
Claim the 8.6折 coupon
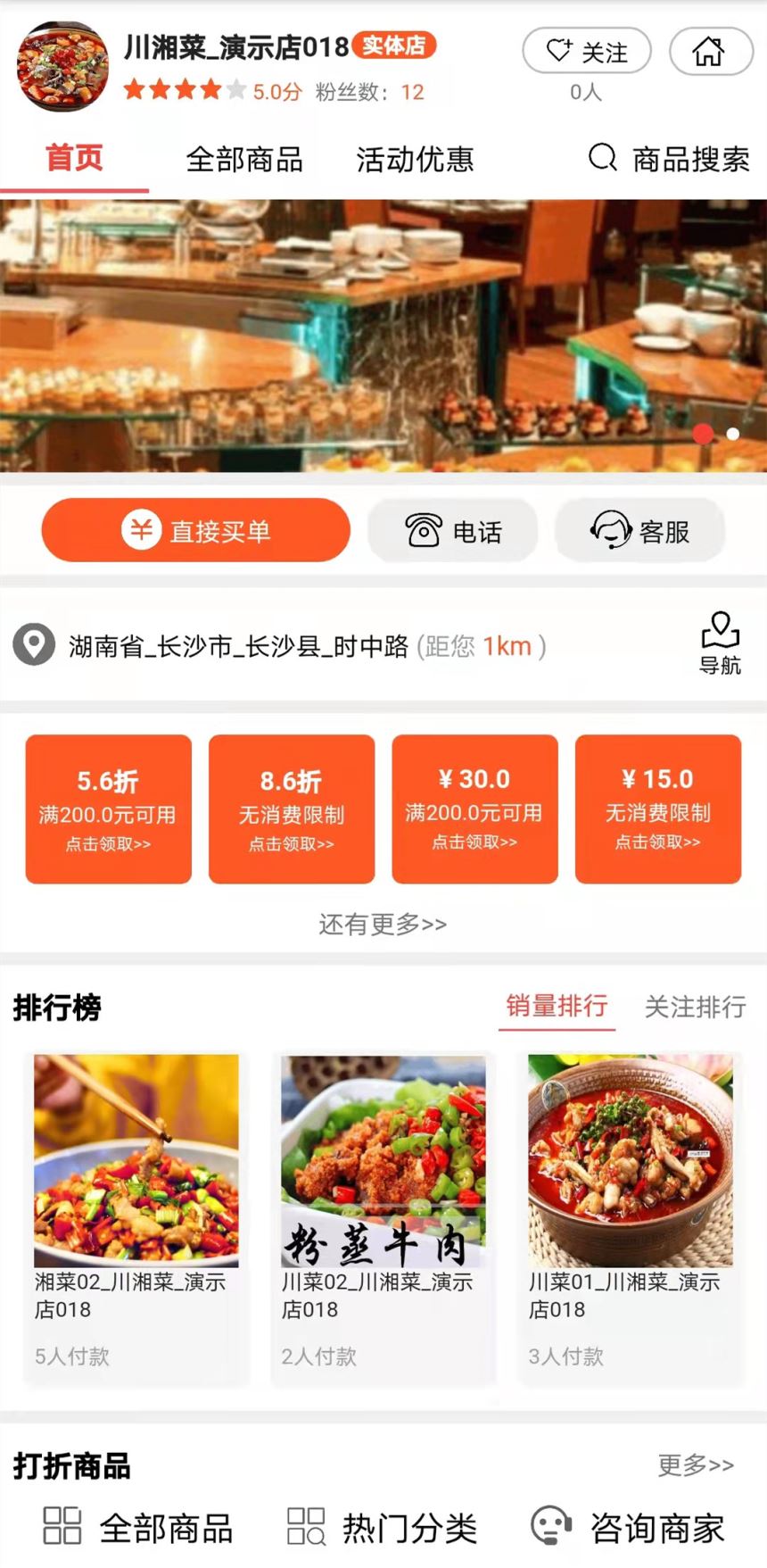[292, 809]
